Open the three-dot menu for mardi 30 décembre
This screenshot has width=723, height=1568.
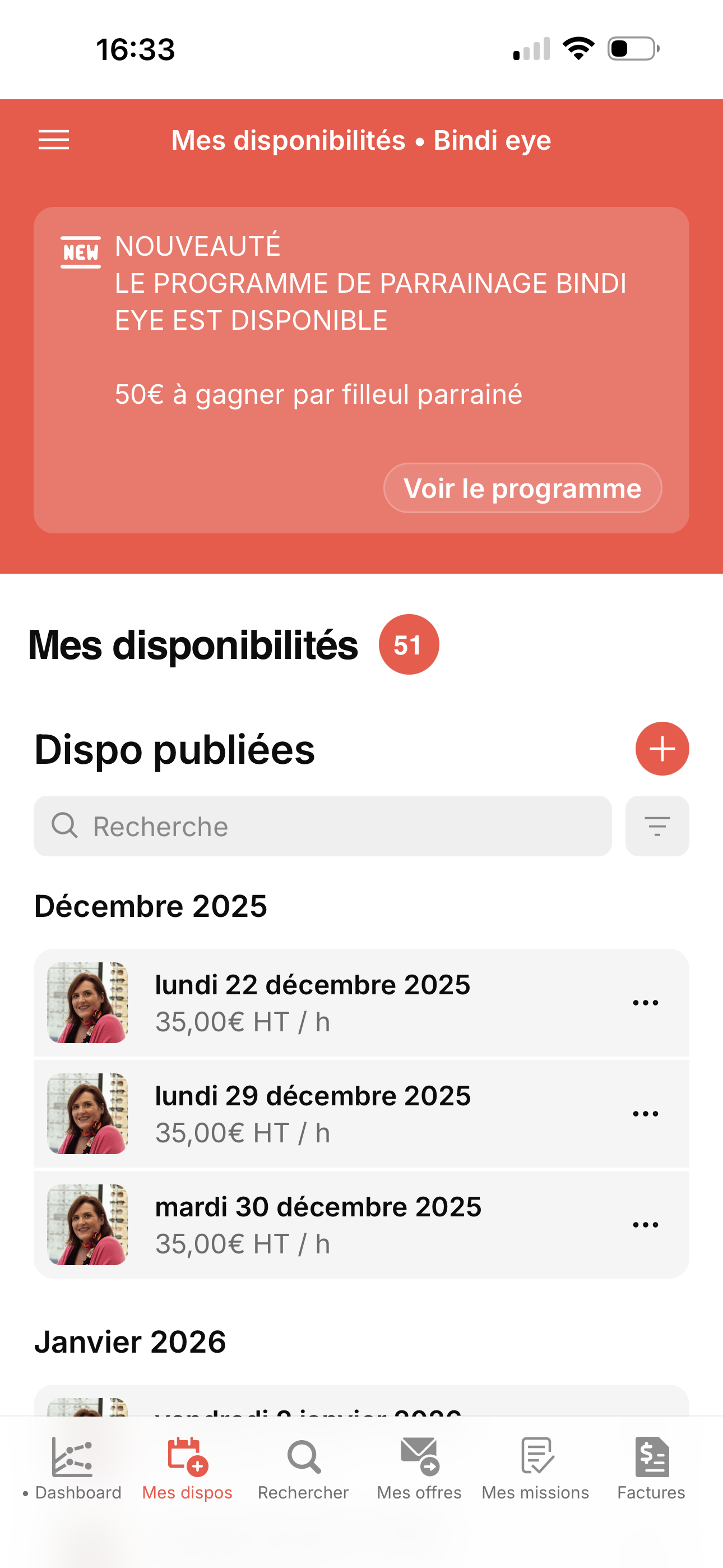point(645,1225)
